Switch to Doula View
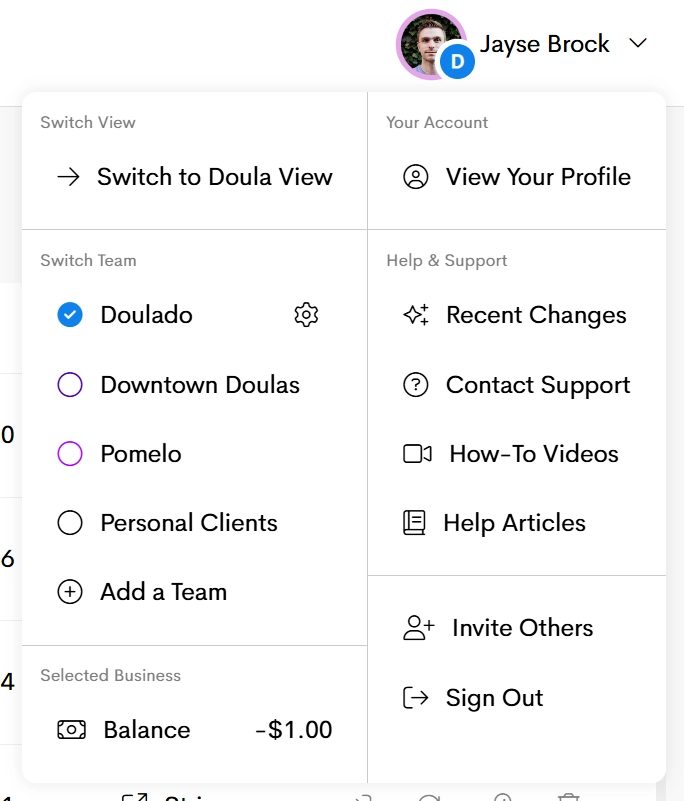The height and width of the screenshot is (801, 684). click(195, 177)
